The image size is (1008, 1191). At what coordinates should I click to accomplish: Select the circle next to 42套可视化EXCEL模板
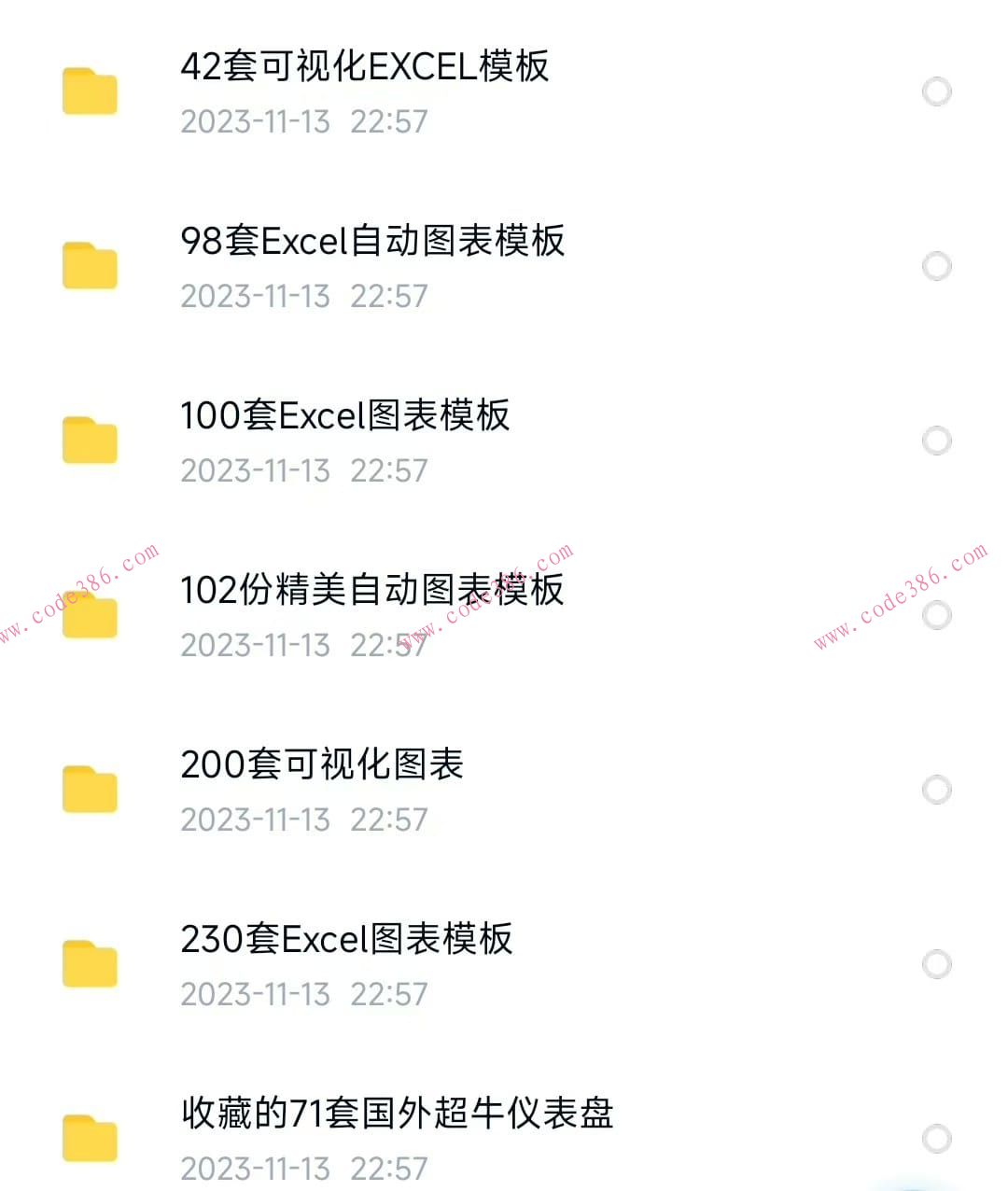[x=936, y=90]
